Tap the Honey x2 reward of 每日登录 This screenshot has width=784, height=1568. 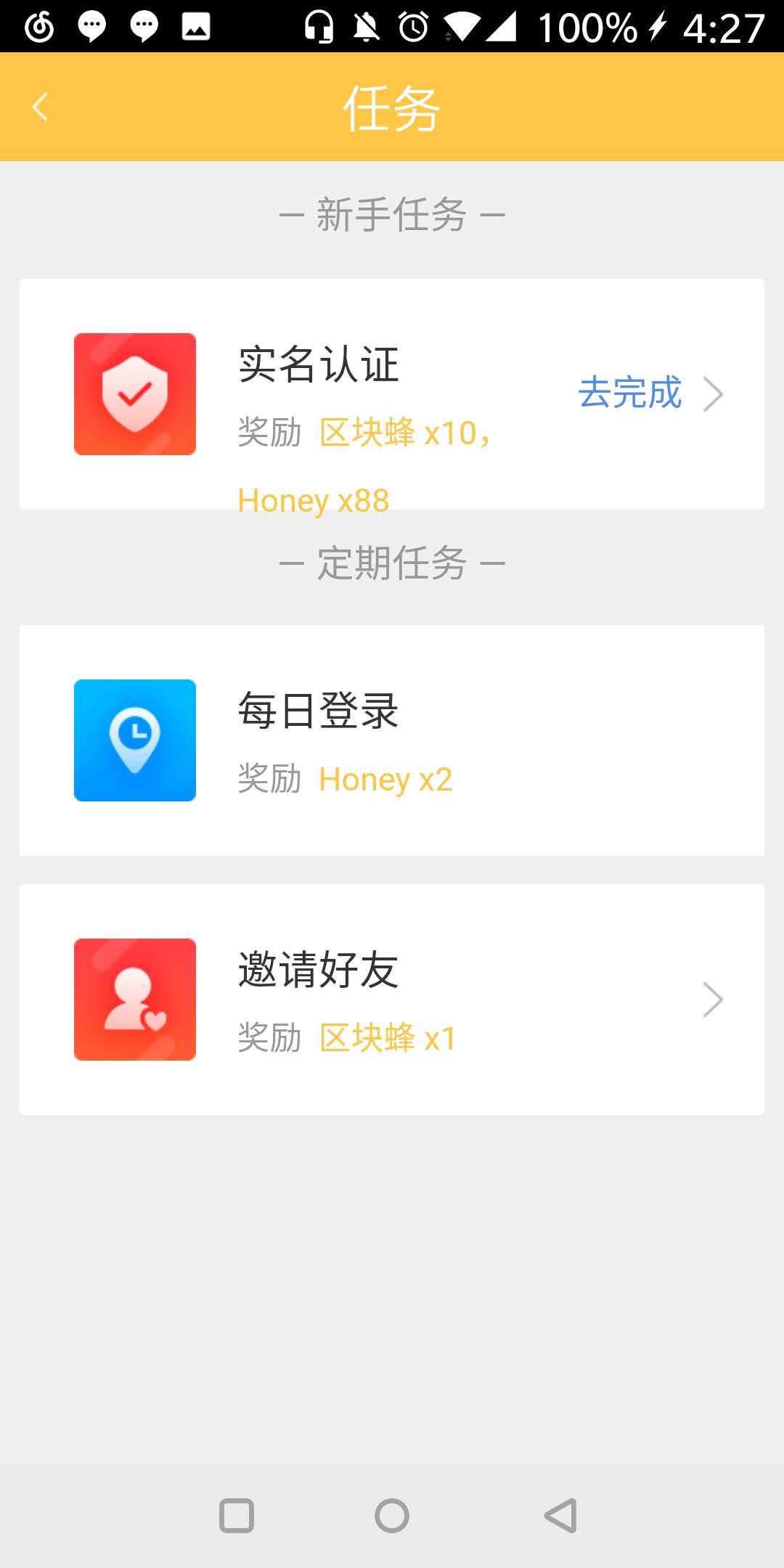coord(385,778)
